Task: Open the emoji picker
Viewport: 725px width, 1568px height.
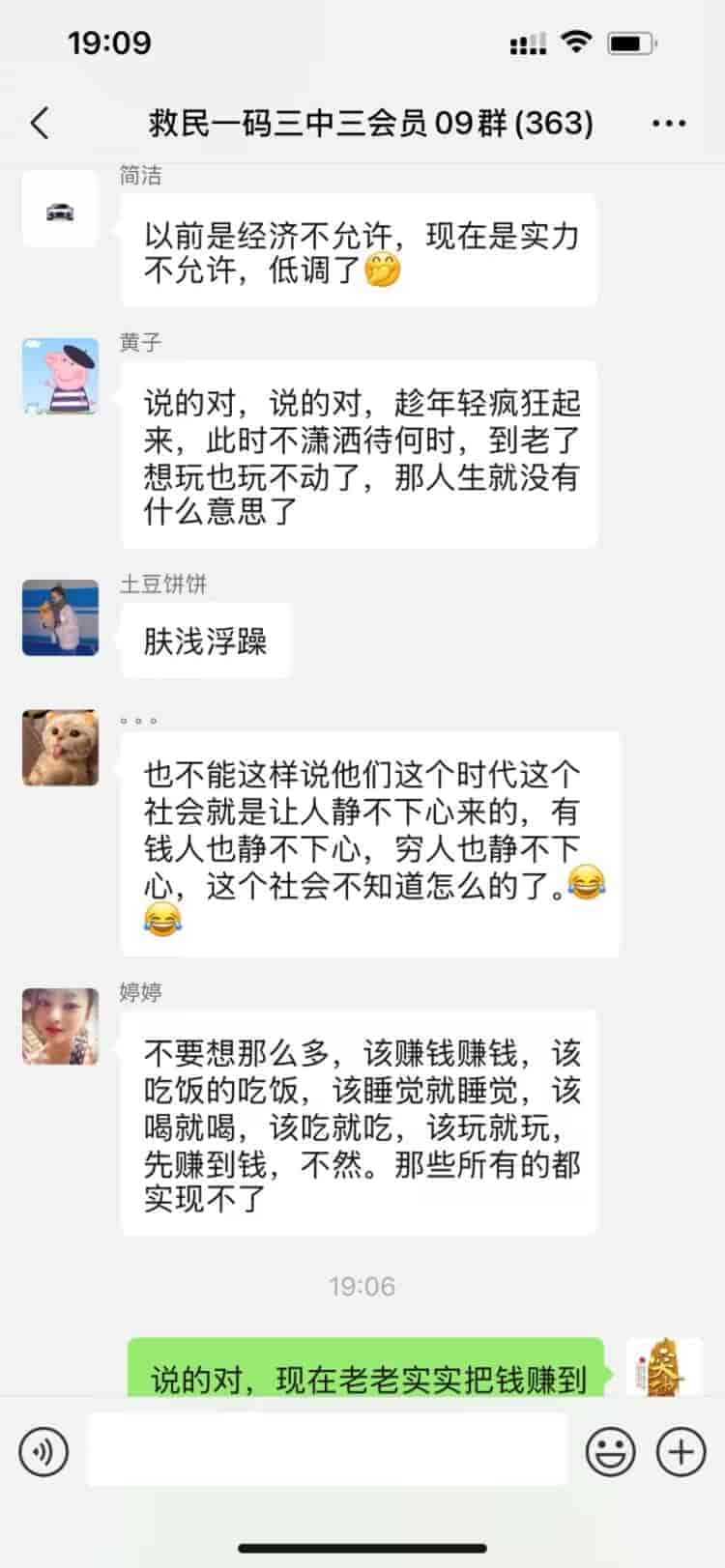Action: (x=611, y=1451)
